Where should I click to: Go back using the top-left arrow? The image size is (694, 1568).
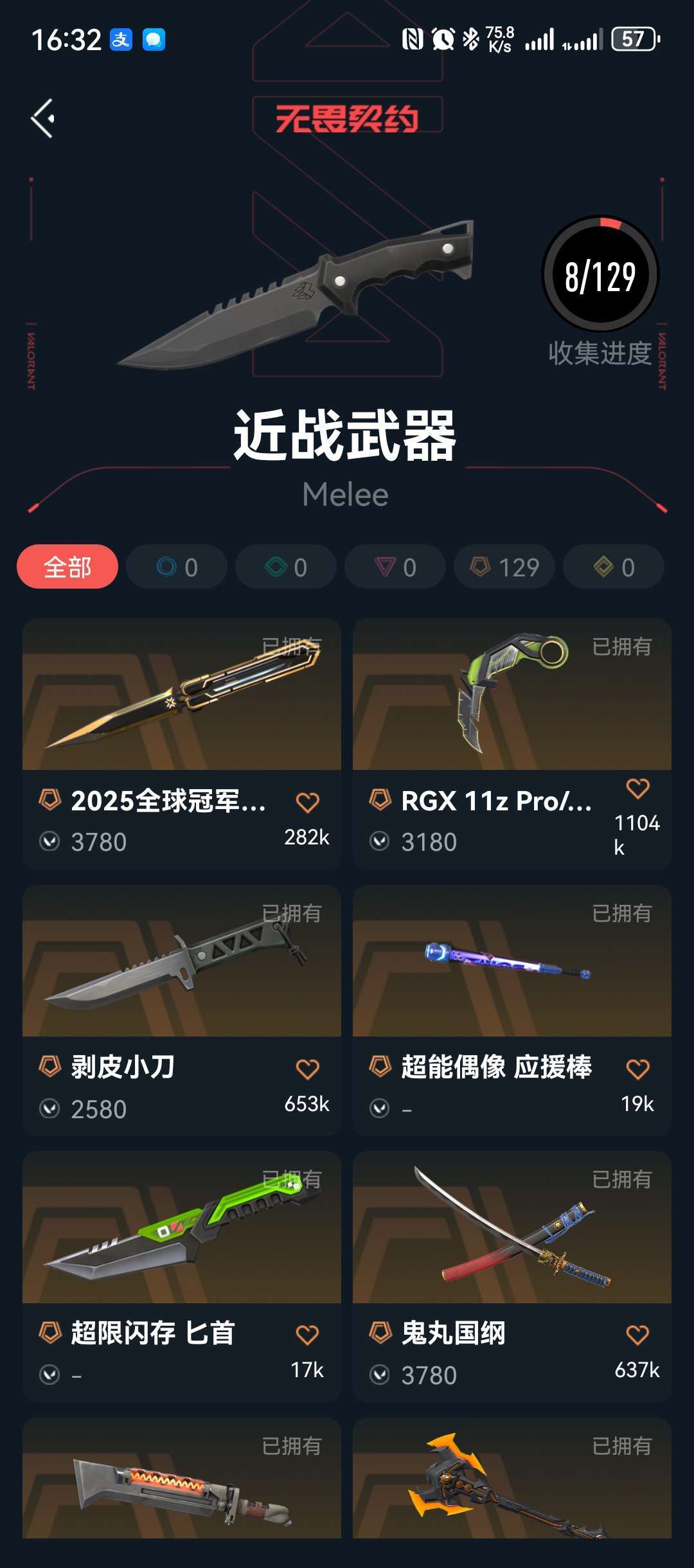click(43, 118)
